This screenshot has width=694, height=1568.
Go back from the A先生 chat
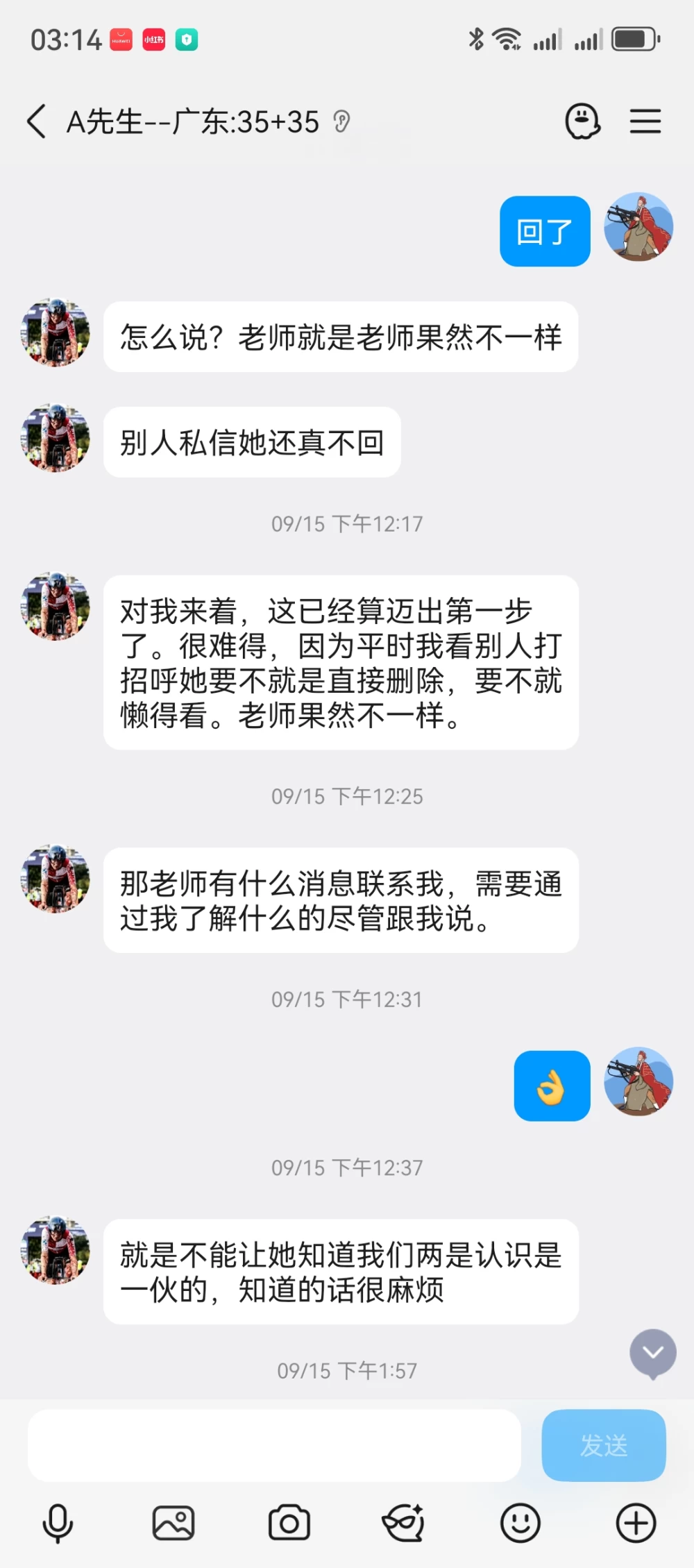[x=37, y=121]
